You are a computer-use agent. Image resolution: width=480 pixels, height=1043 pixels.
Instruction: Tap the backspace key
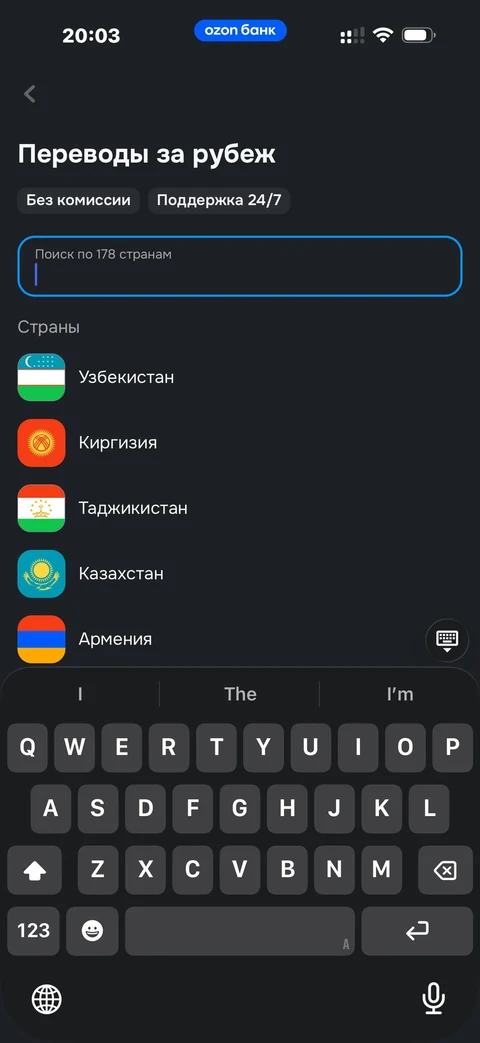point(445,870)
